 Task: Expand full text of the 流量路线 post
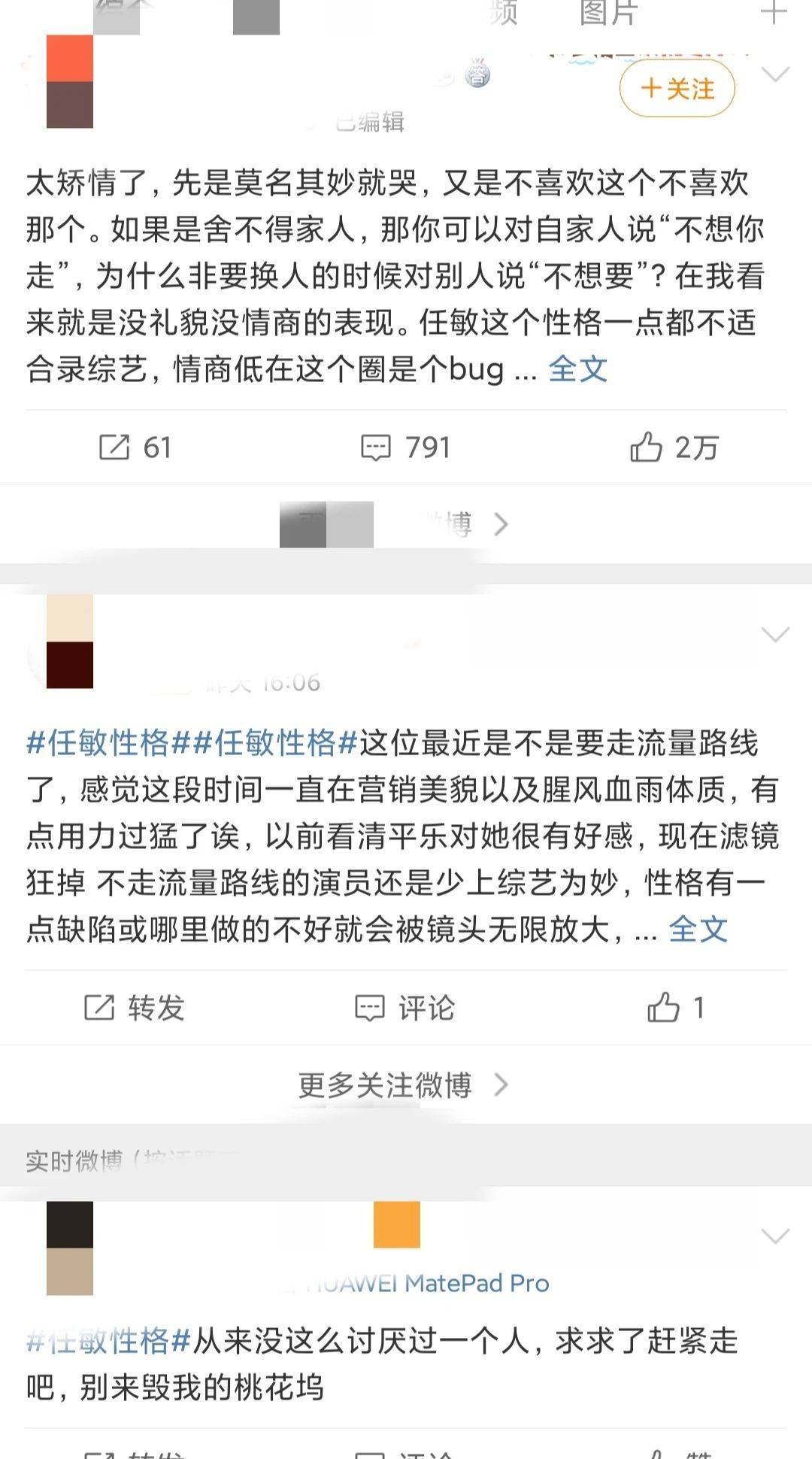pos(698,930)
